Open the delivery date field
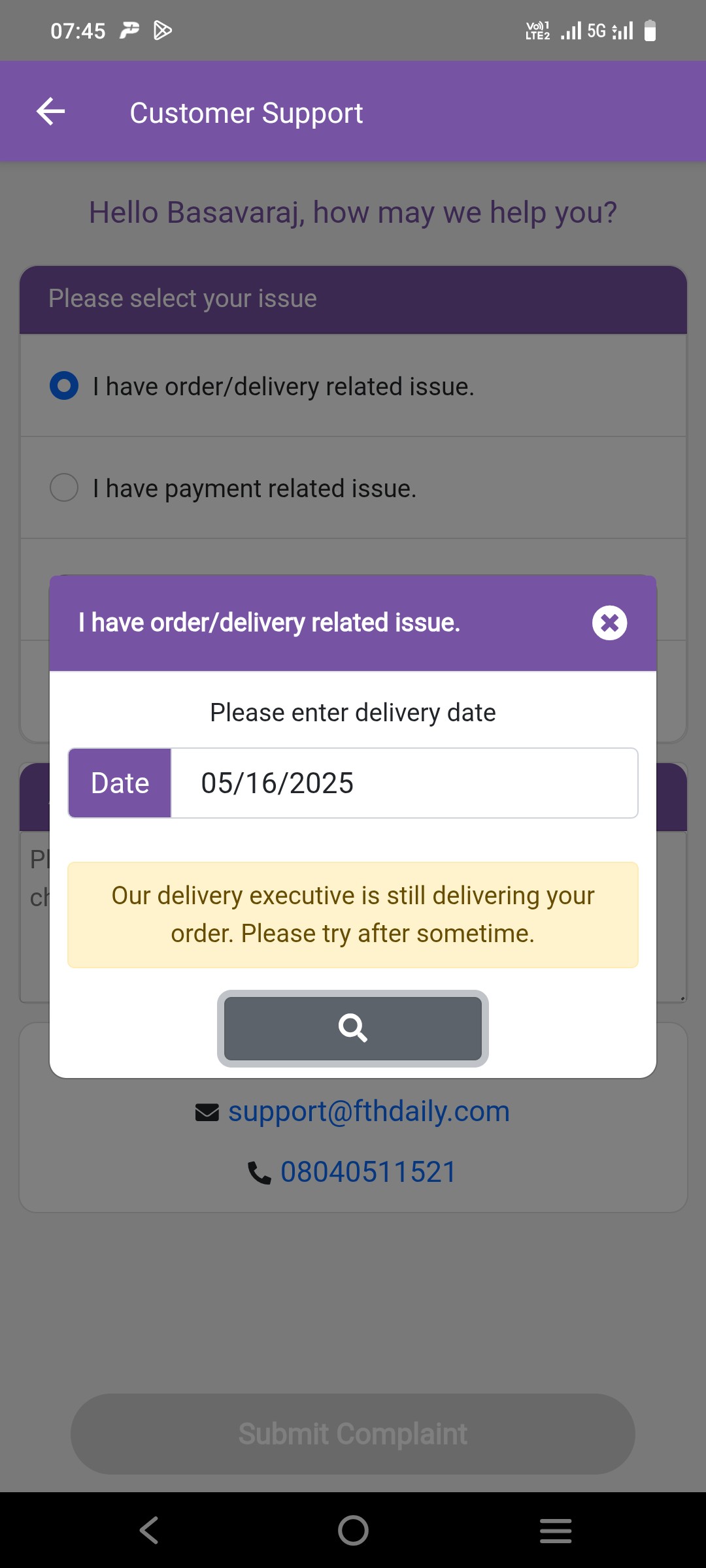The height and width of the screenshot is (1568, 706). pyautogui.click(x=404, y=783)
